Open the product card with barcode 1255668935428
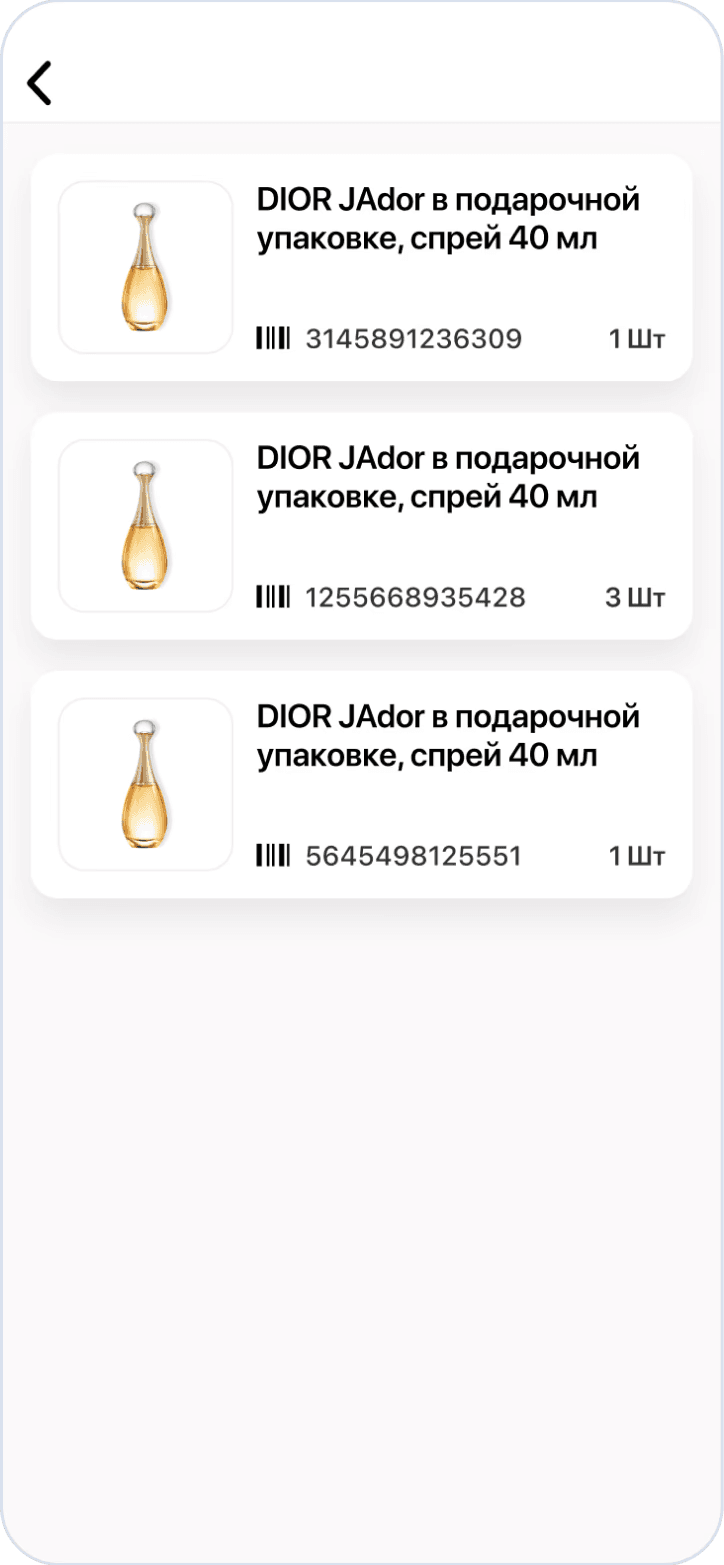 361,526
